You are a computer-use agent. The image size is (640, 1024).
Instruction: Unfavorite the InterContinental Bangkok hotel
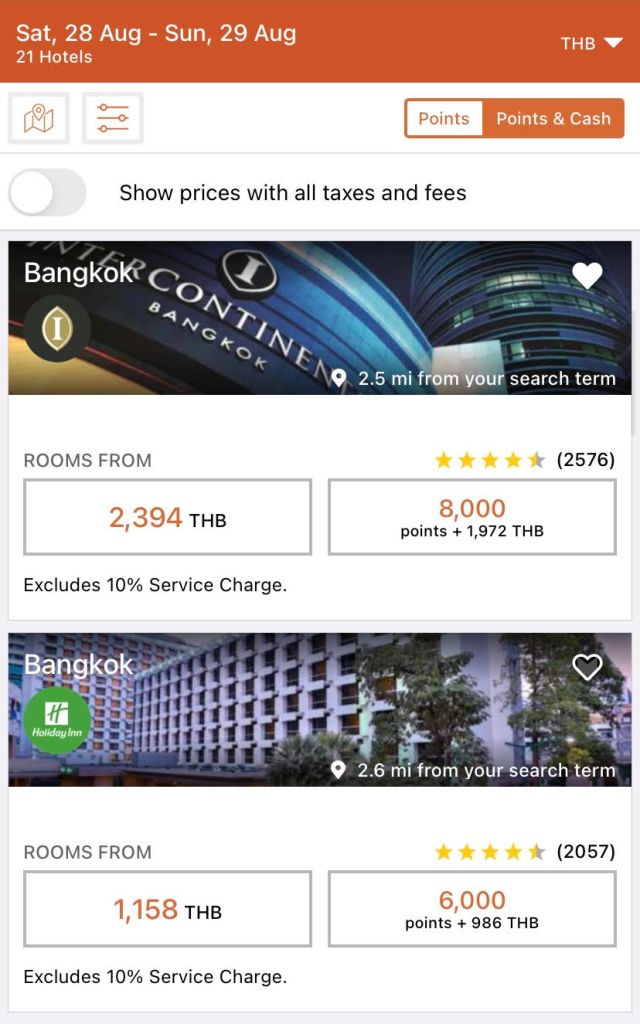(x=587, y=275)
